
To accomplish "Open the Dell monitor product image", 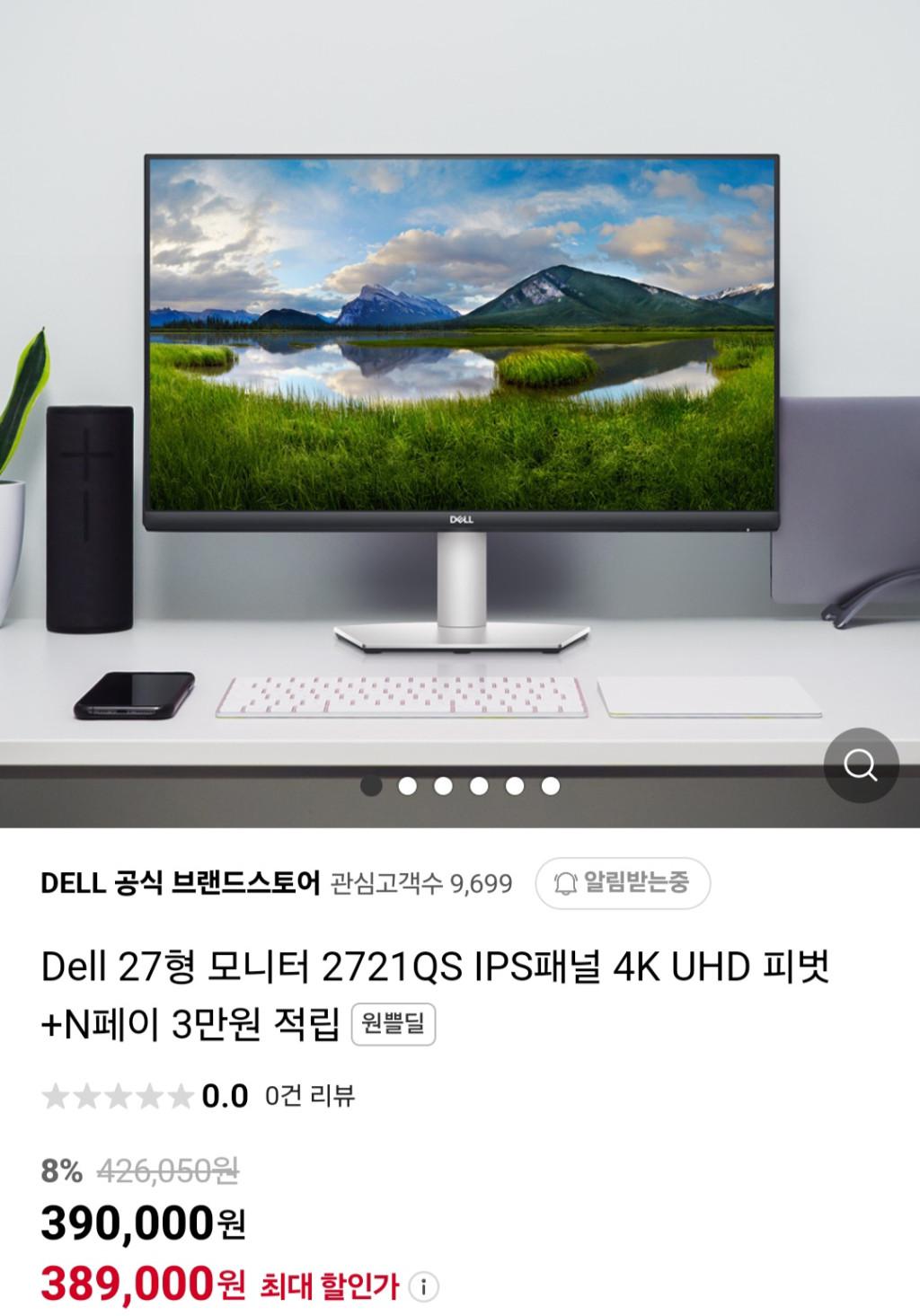I will pos(460,377).
